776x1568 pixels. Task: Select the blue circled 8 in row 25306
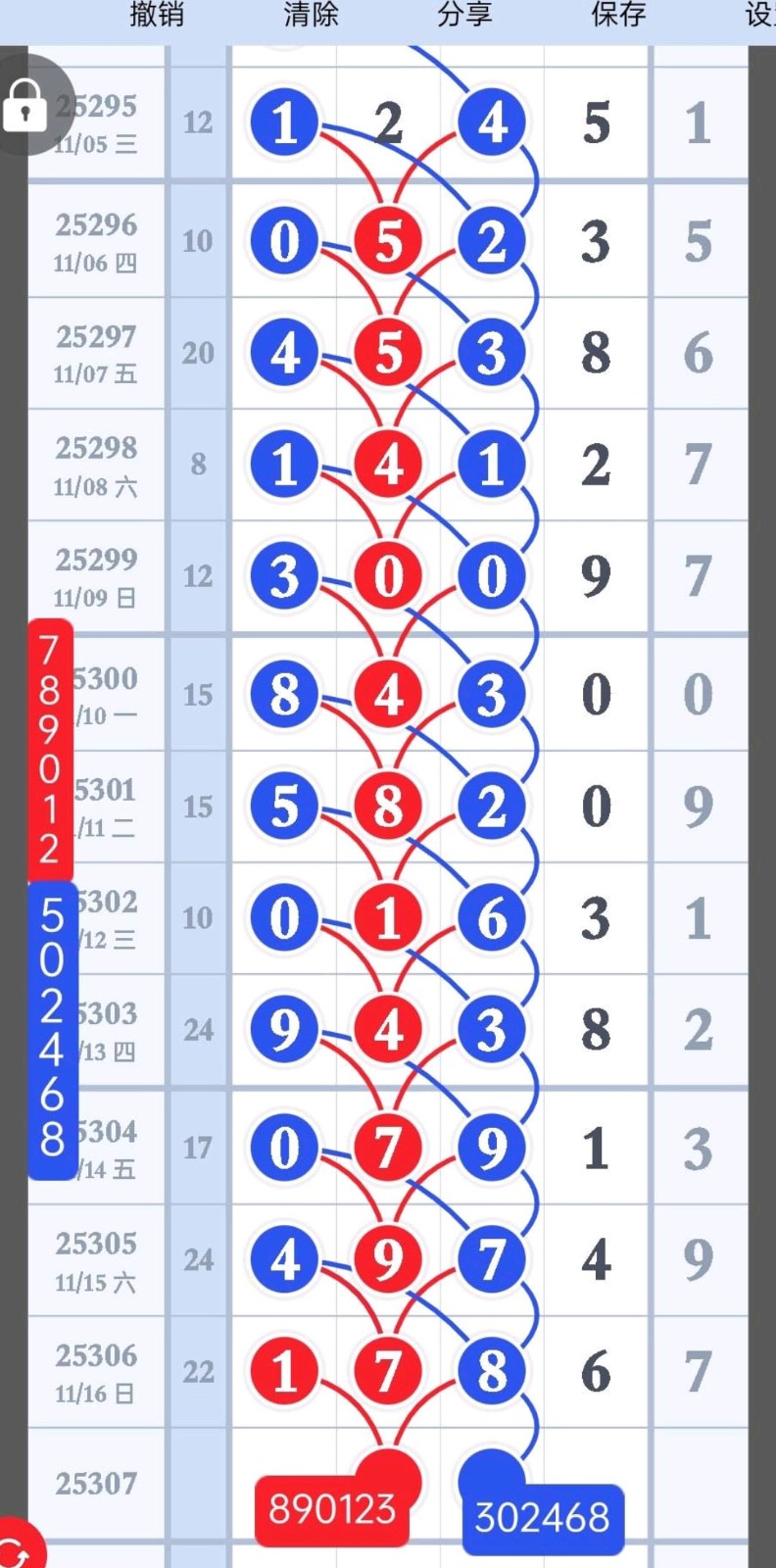click(x=491, y=1371)
